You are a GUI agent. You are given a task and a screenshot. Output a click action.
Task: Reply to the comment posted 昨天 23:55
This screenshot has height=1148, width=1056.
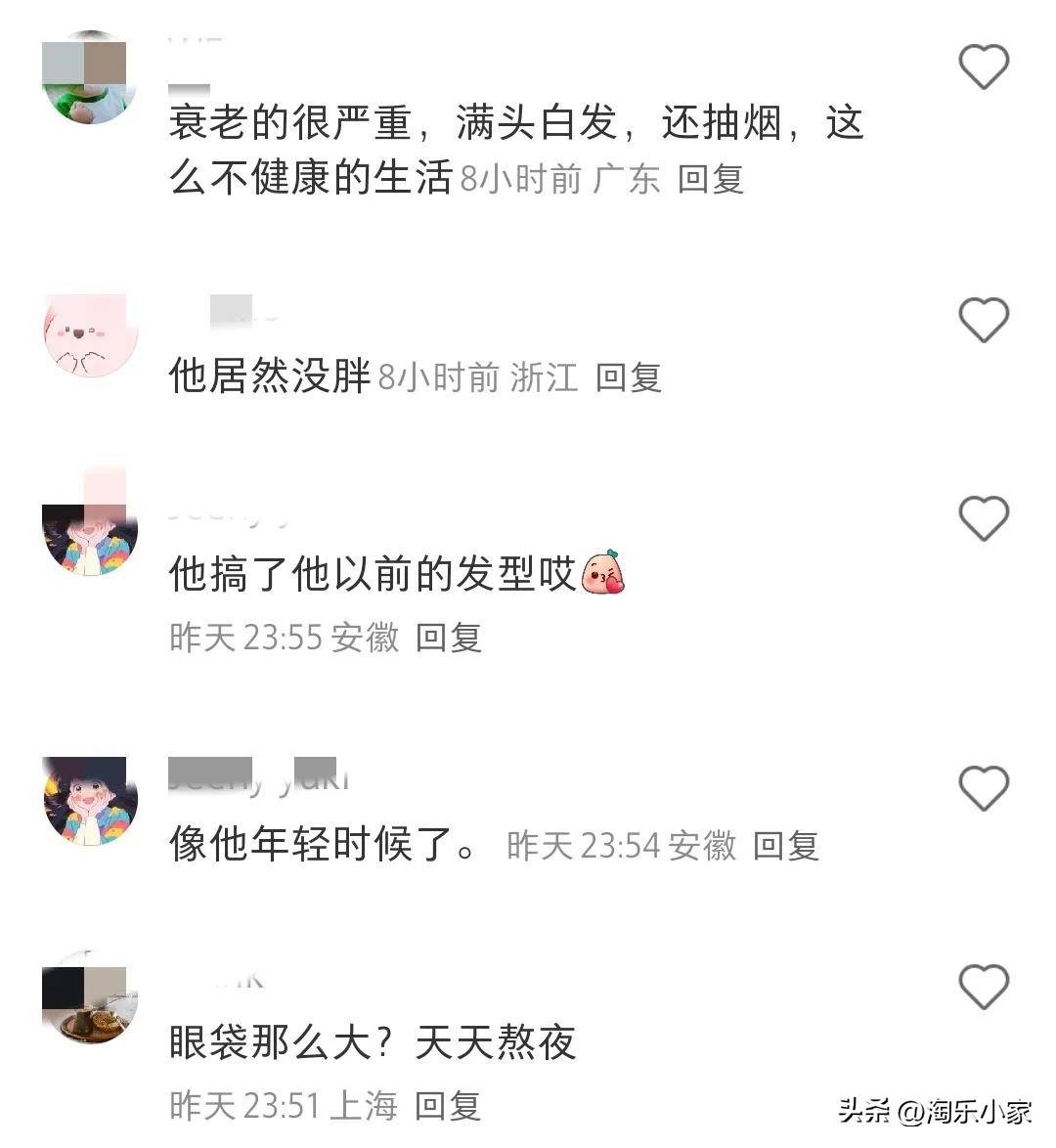click(x=449, y=638)
